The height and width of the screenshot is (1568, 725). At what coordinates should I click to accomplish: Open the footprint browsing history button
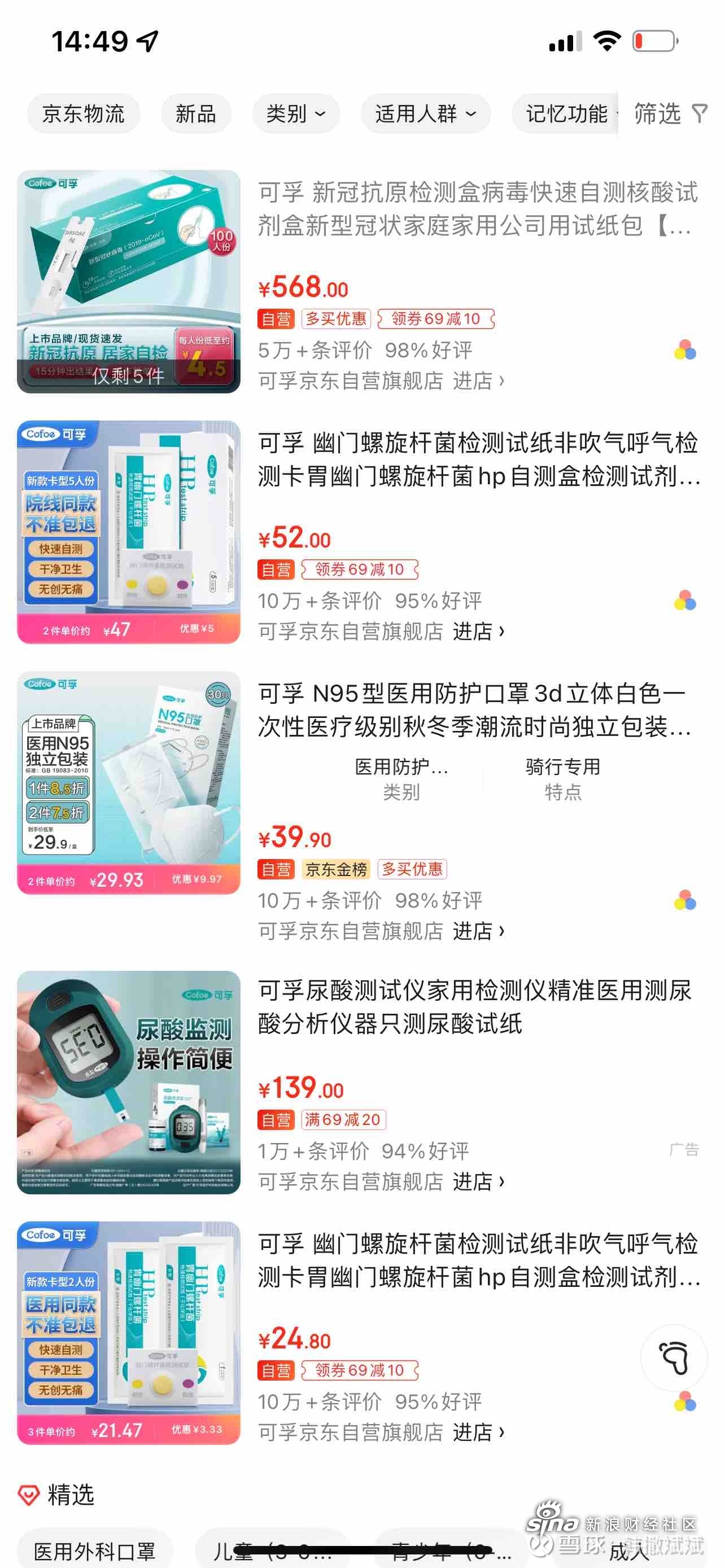(674, 1357)
